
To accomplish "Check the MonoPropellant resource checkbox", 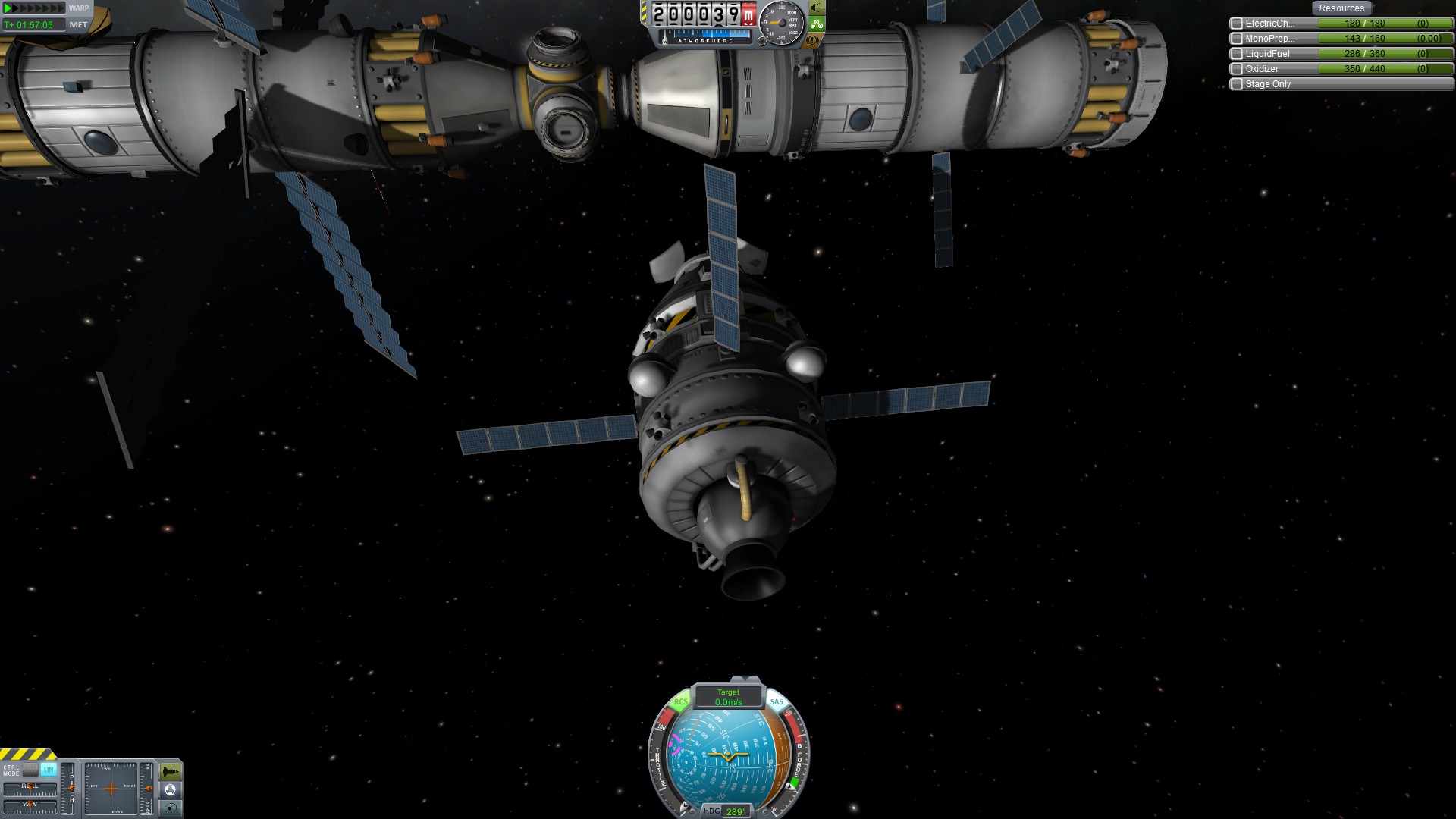I will point(1237,39).
